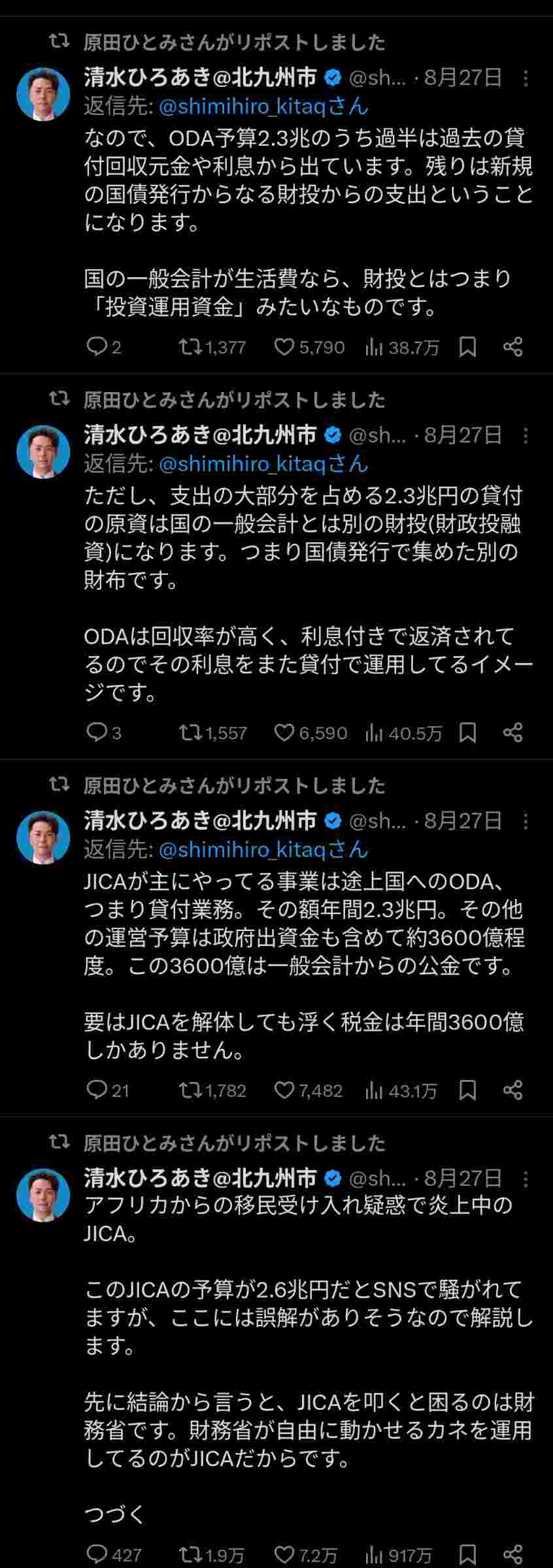This screenshot has width=553, height=1568.
Task: Open overflow menu on the ただし、支出の post
Action: (526, 436)
